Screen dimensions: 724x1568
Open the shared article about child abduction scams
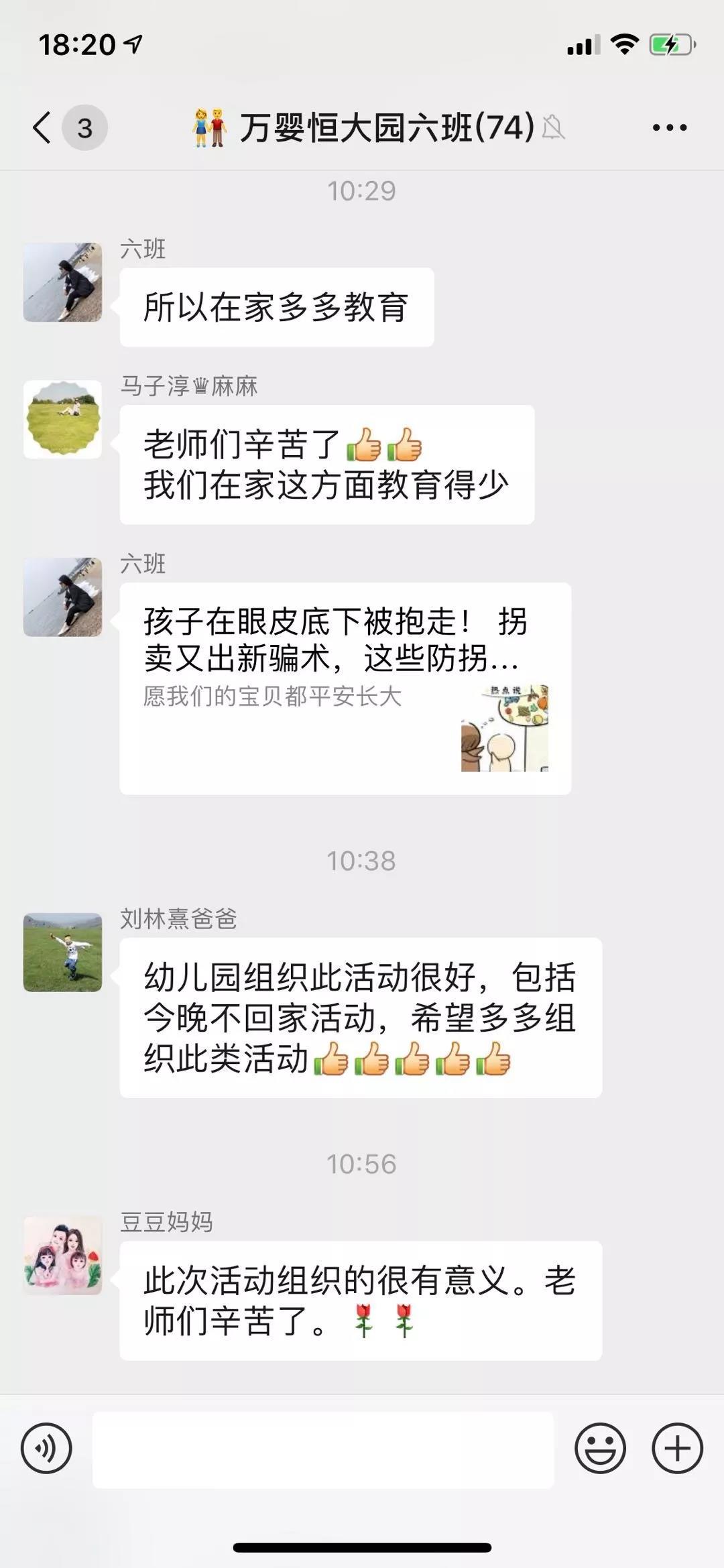click(x=345, y=688)
